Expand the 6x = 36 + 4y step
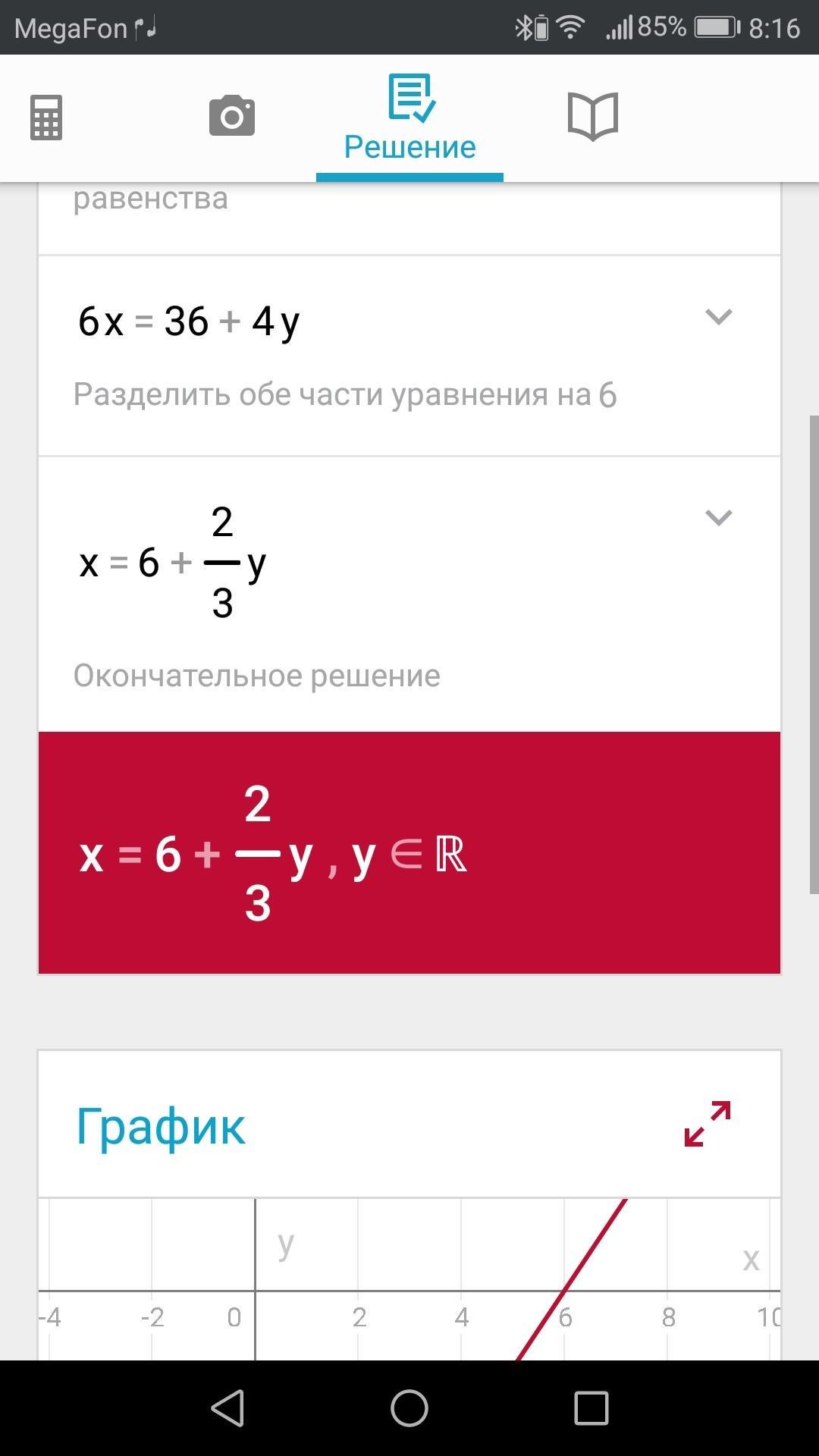 718,316
